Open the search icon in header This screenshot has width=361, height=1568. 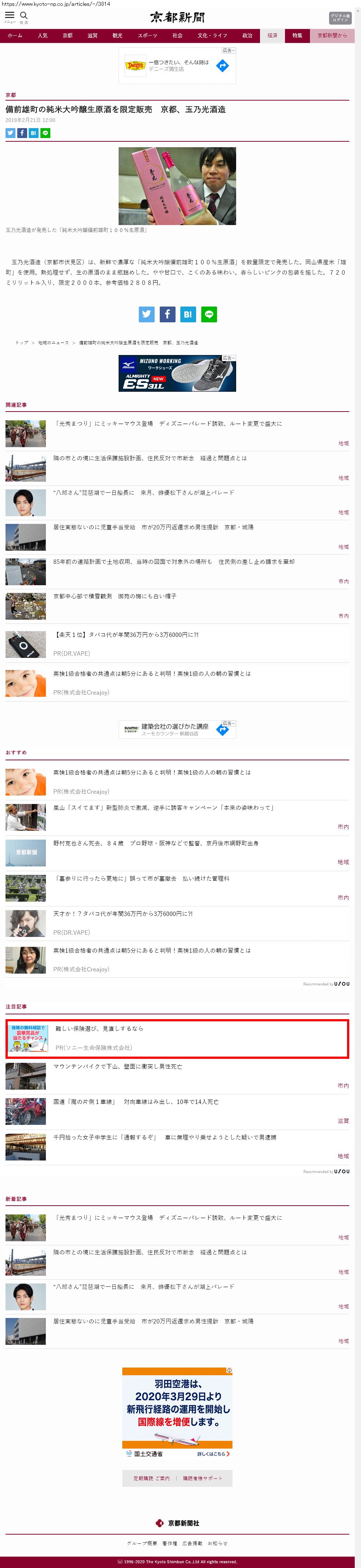(x=24, y=16)
